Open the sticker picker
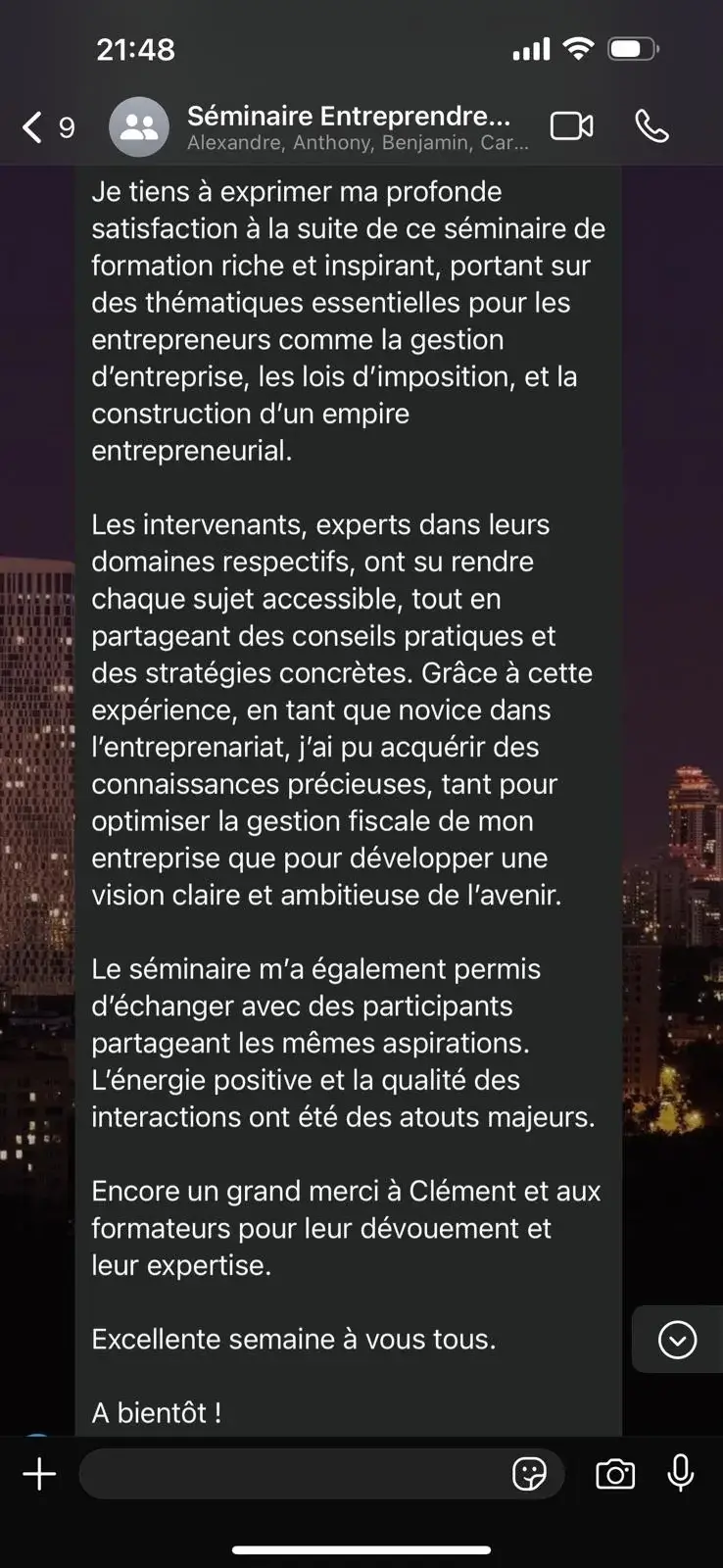 click(529, 1474)
